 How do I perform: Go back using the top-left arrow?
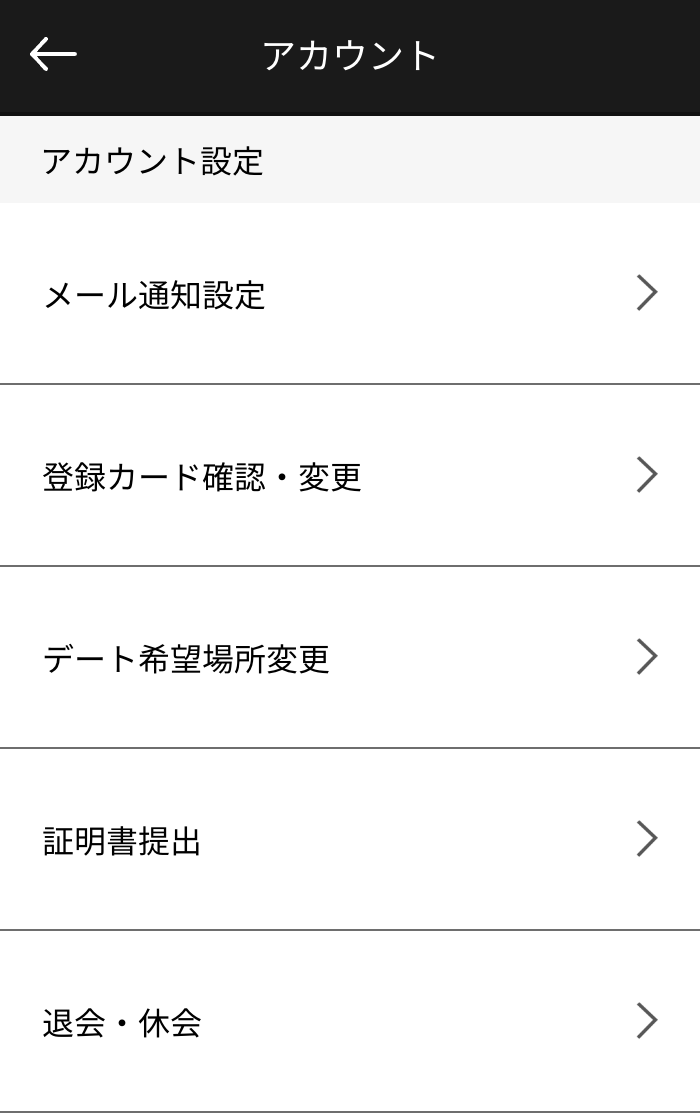pyautogui.click(x=53, y=54)
